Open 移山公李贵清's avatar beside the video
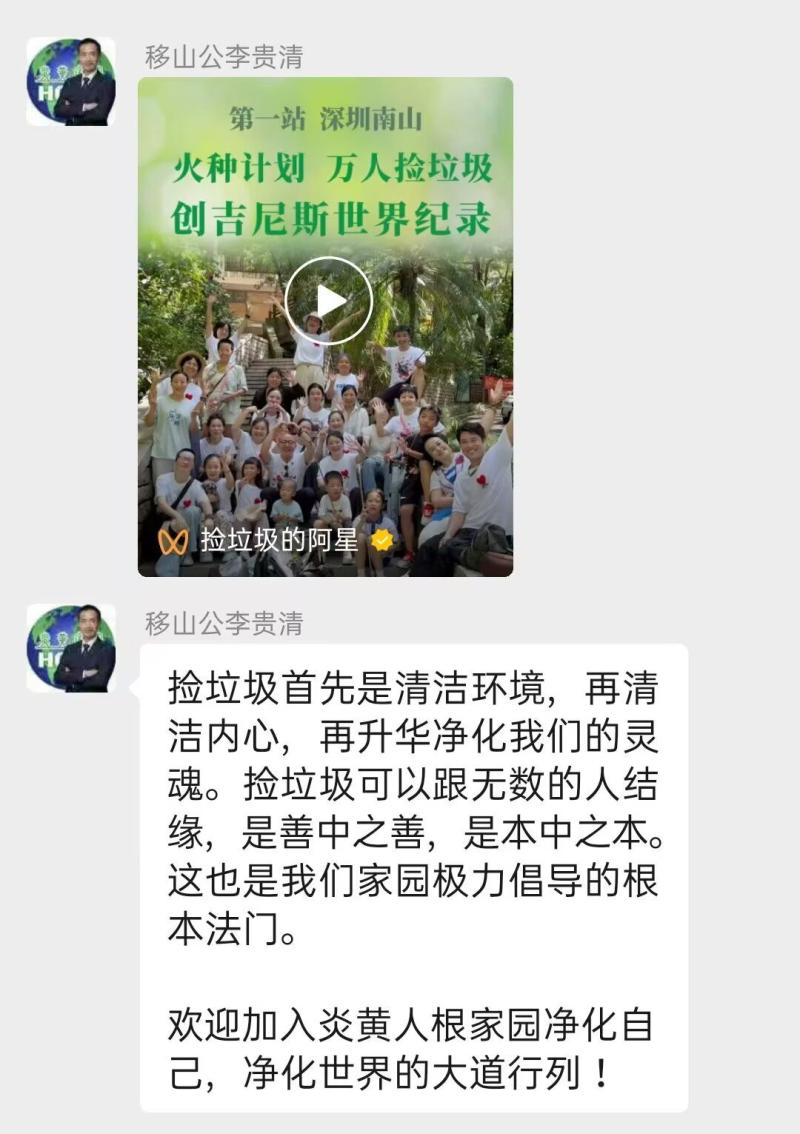 [x=71, y=82]
